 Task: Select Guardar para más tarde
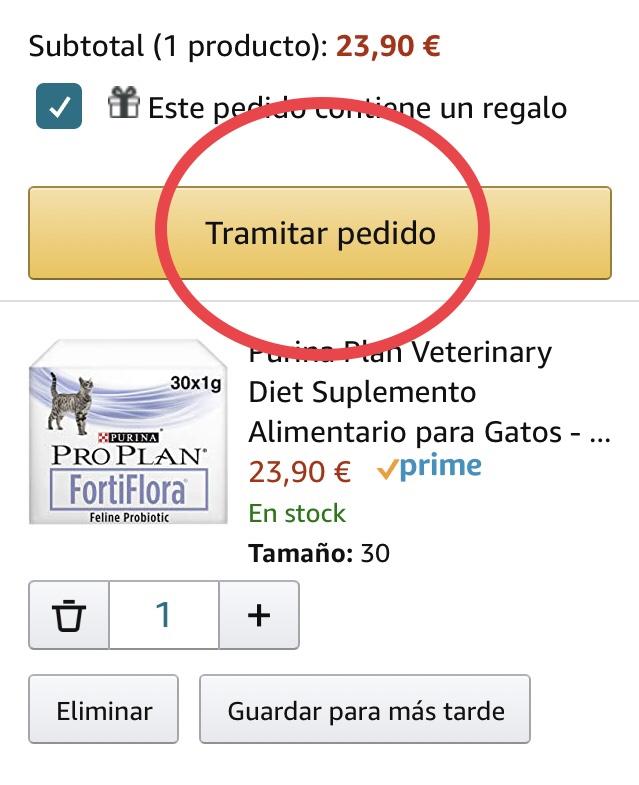pos(365,711)
